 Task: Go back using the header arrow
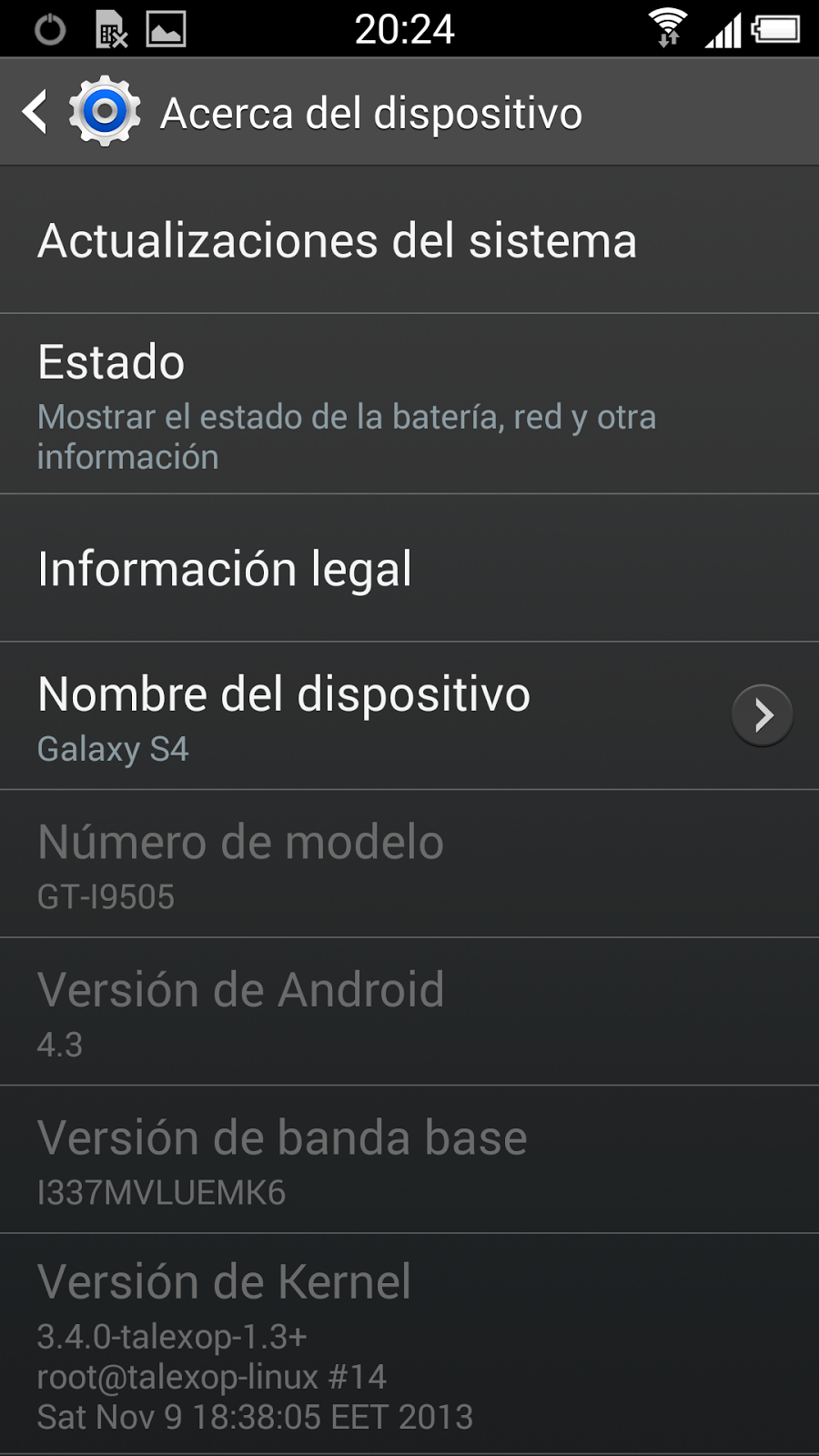pos(36,113)
